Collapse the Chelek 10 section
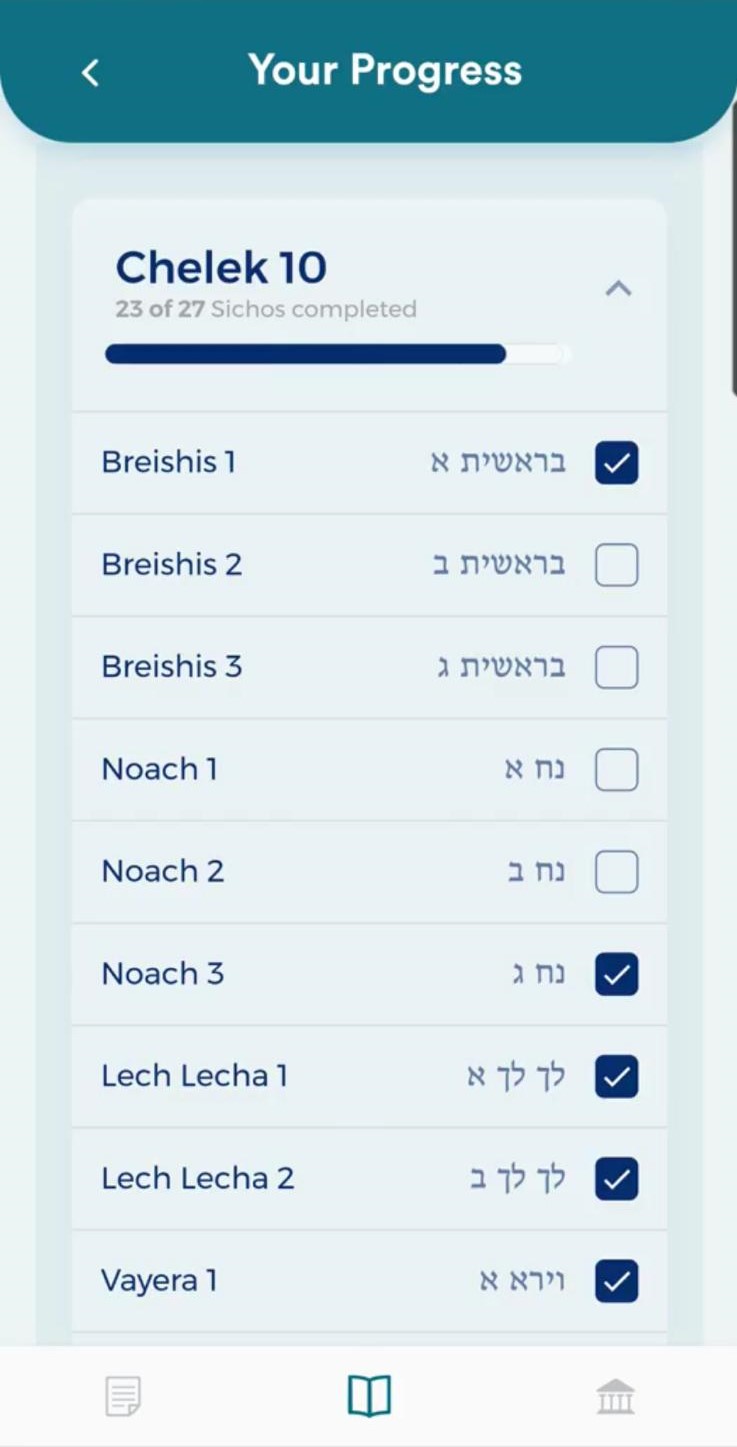 619,289
